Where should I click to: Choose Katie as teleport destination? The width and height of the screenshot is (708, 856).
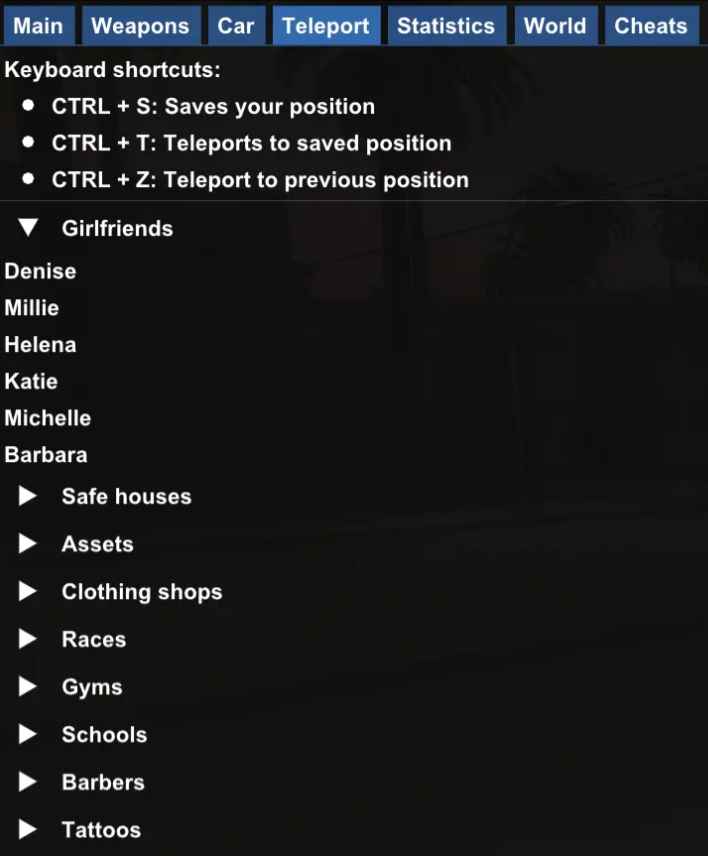click(31, 381)
